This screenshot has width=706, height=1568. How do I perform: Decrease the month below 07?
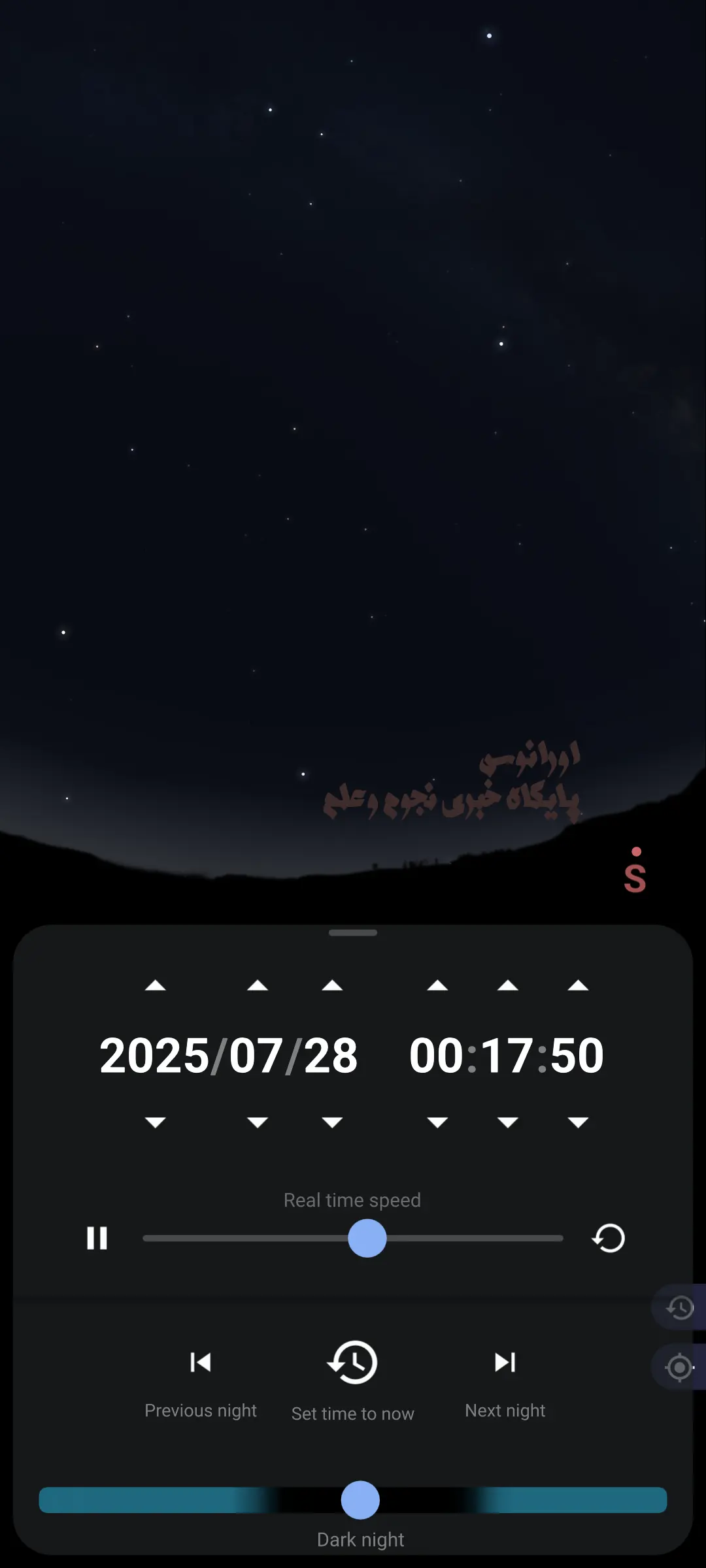click(x=258, y=1122)
